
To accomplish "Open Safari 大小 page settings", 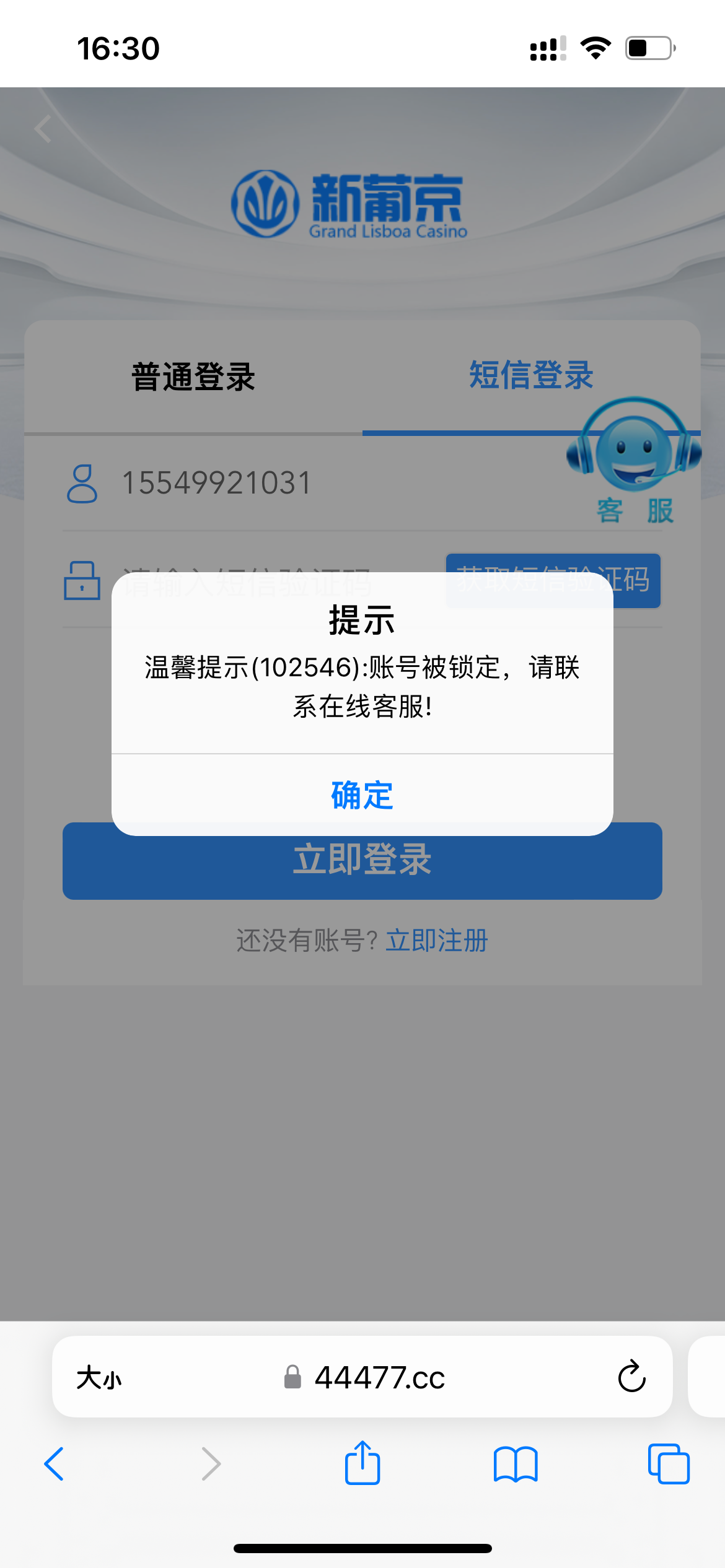I will tap(99, 1379).
